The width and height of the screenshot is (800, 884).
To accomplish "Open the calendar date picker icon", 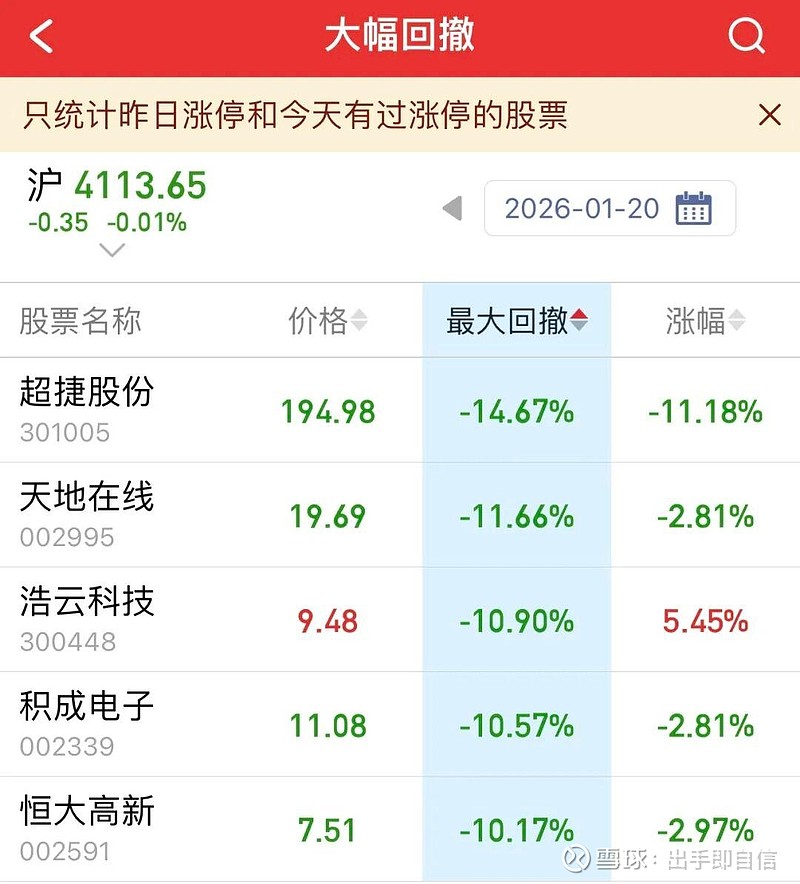I will pyautogui.click(x=697, y=208).
